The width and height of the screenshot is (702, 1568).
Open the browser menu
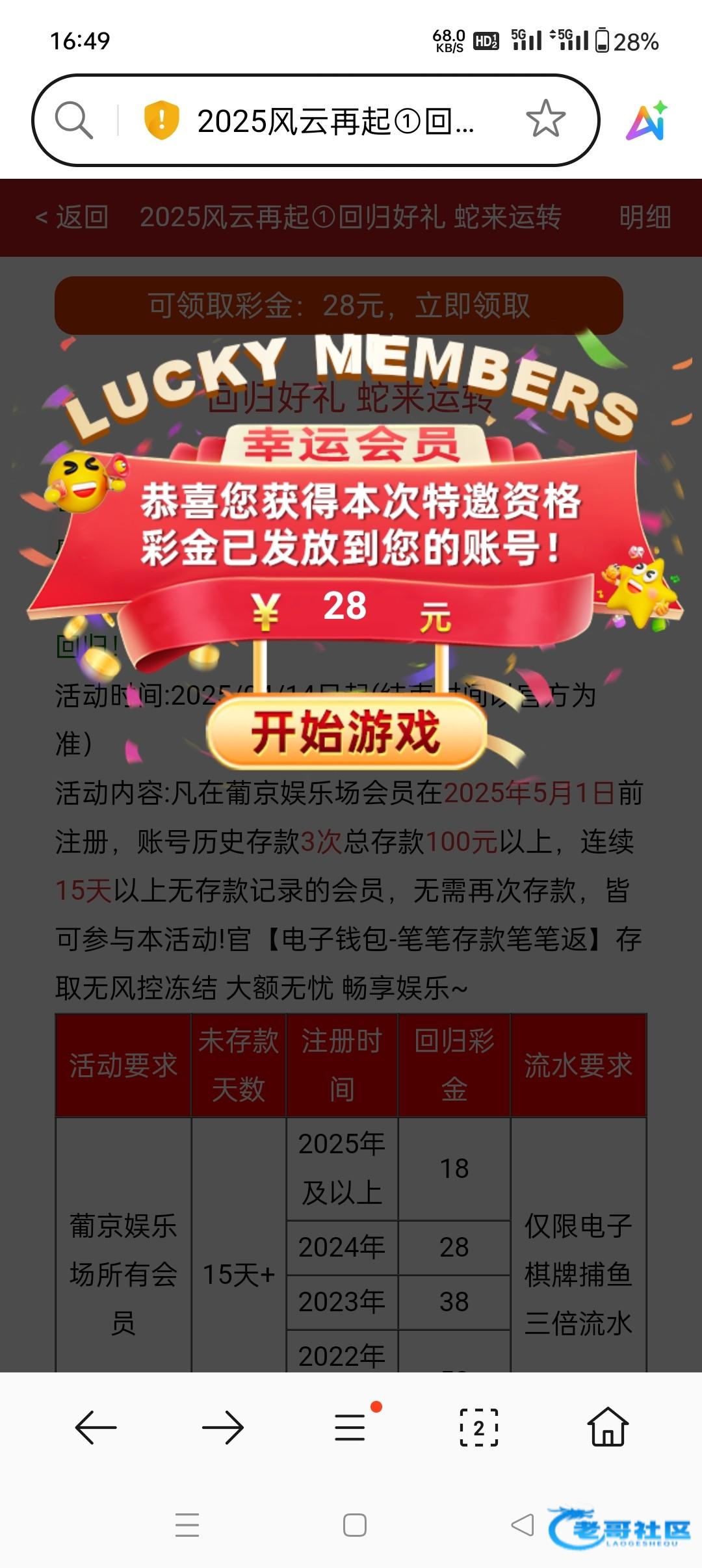[x=351, y=1428]
